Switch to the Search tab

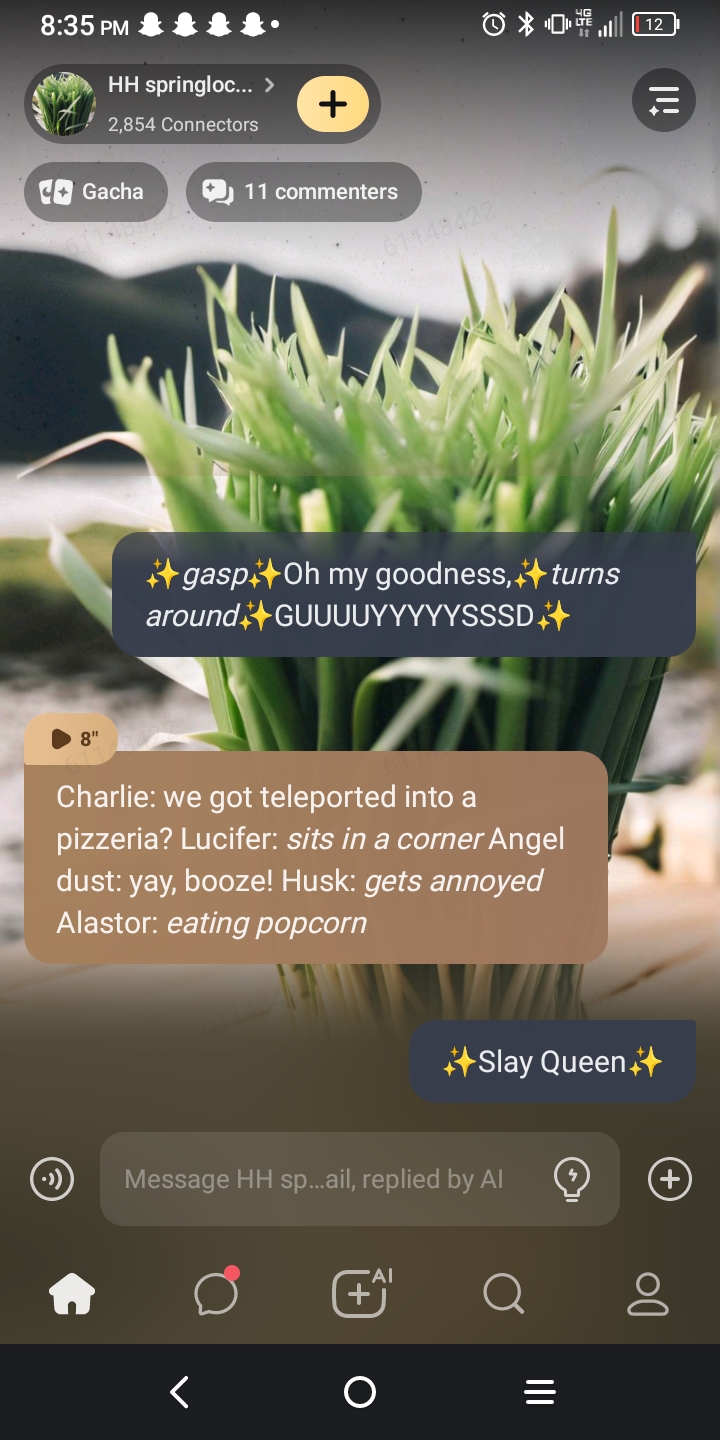point(503,1294)
